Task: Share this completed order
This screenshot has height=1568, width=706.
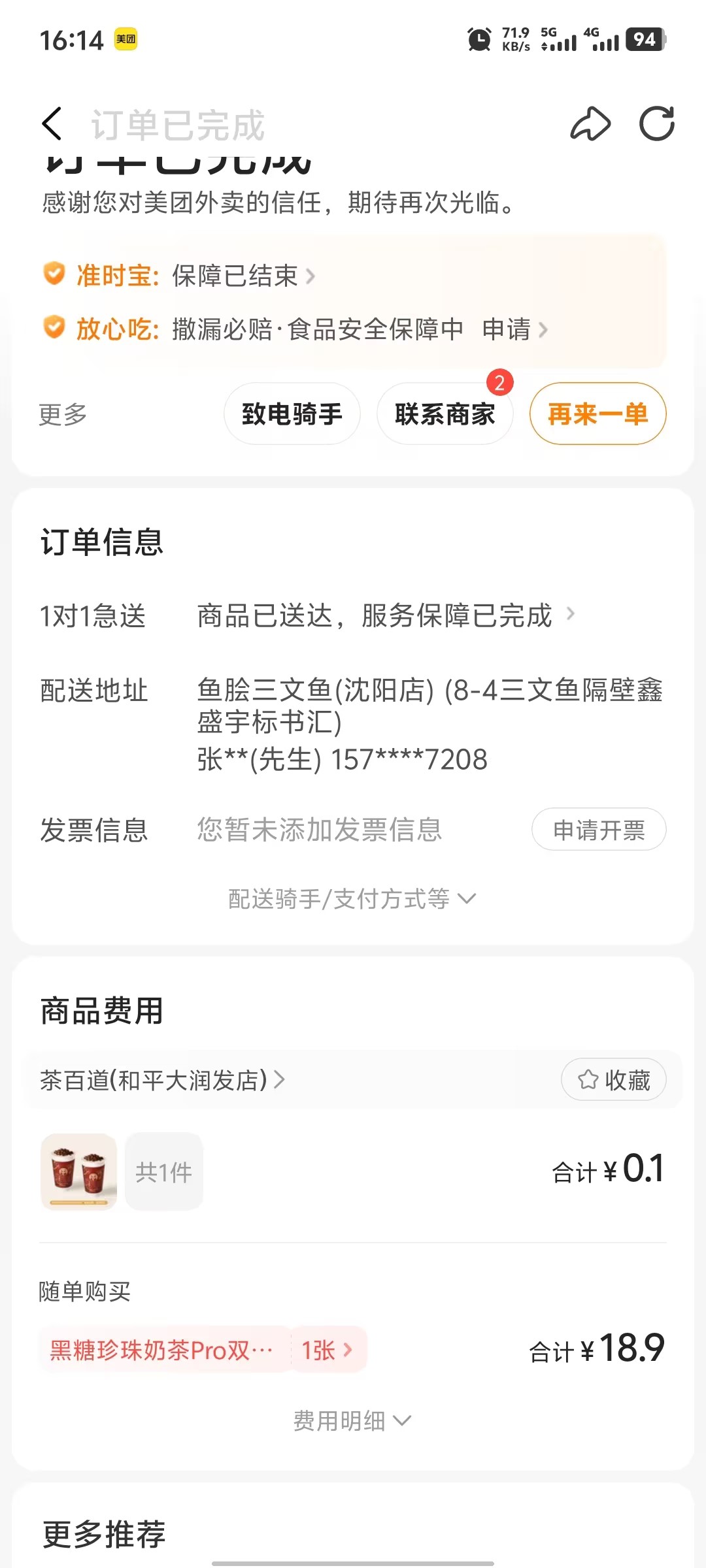Action: 590,124
